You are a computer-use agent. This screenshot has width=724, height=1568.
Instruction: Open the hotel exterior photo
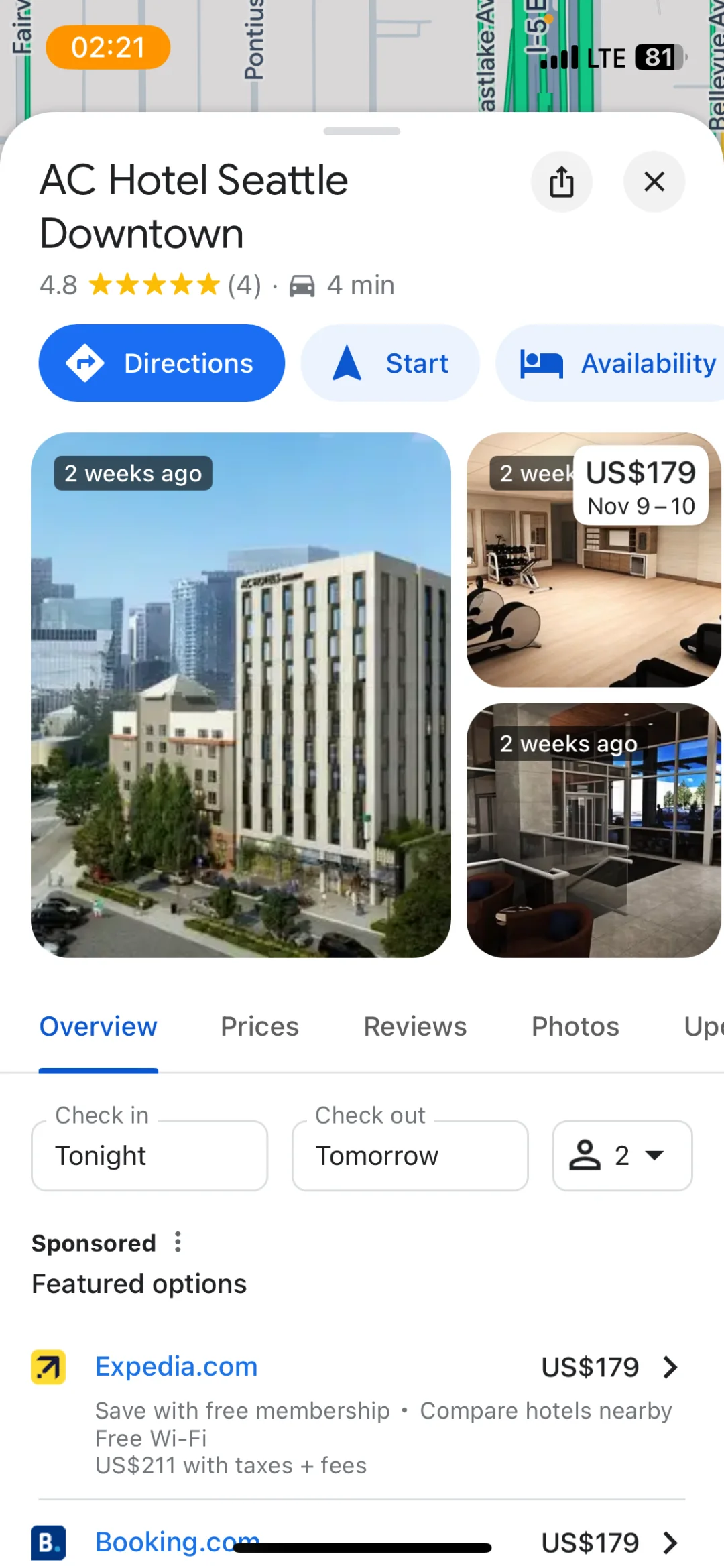[x=241, y=695]
